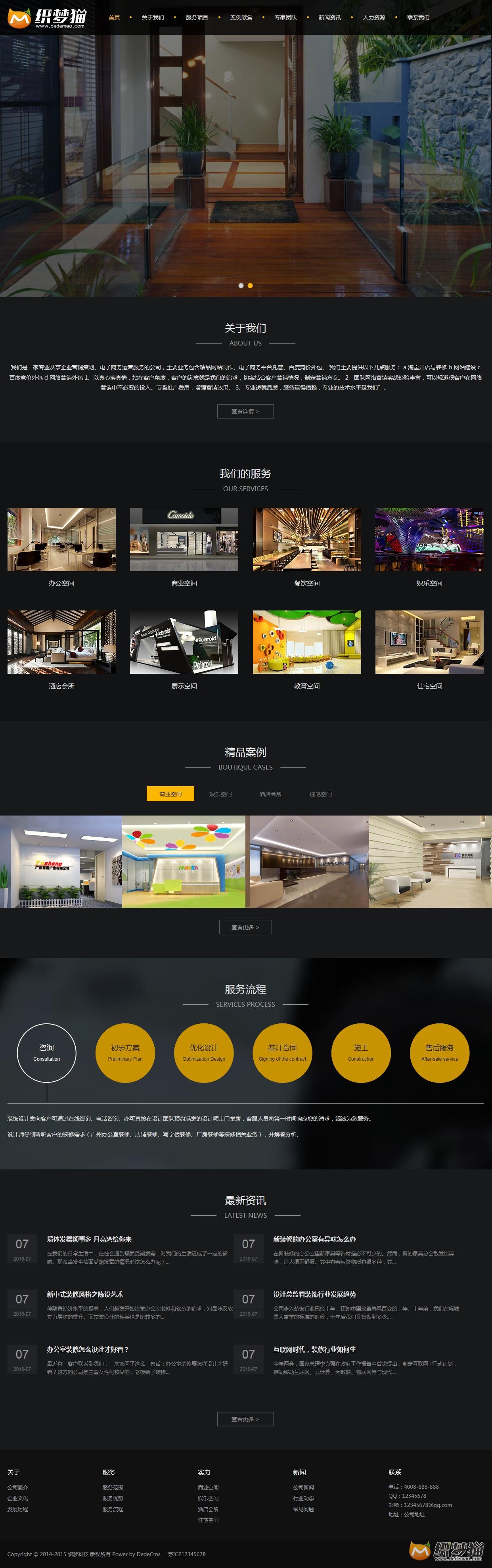Open 公司简介 footer link
The width and height of the screenshot is (492, 1568).
pyautogui.click(x=17, y=1487)
